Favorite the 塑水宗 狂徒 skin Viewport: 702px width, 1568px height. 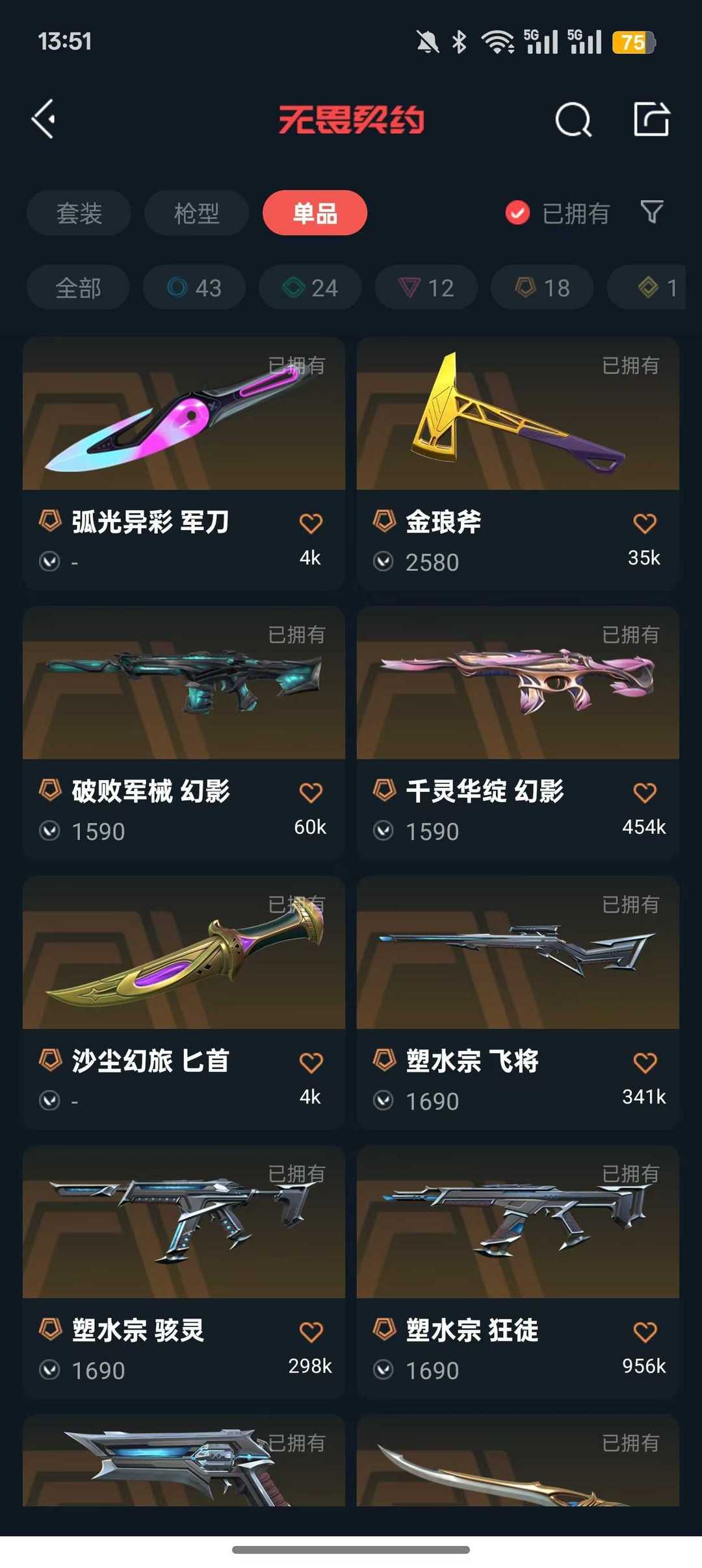(644, 1329)
